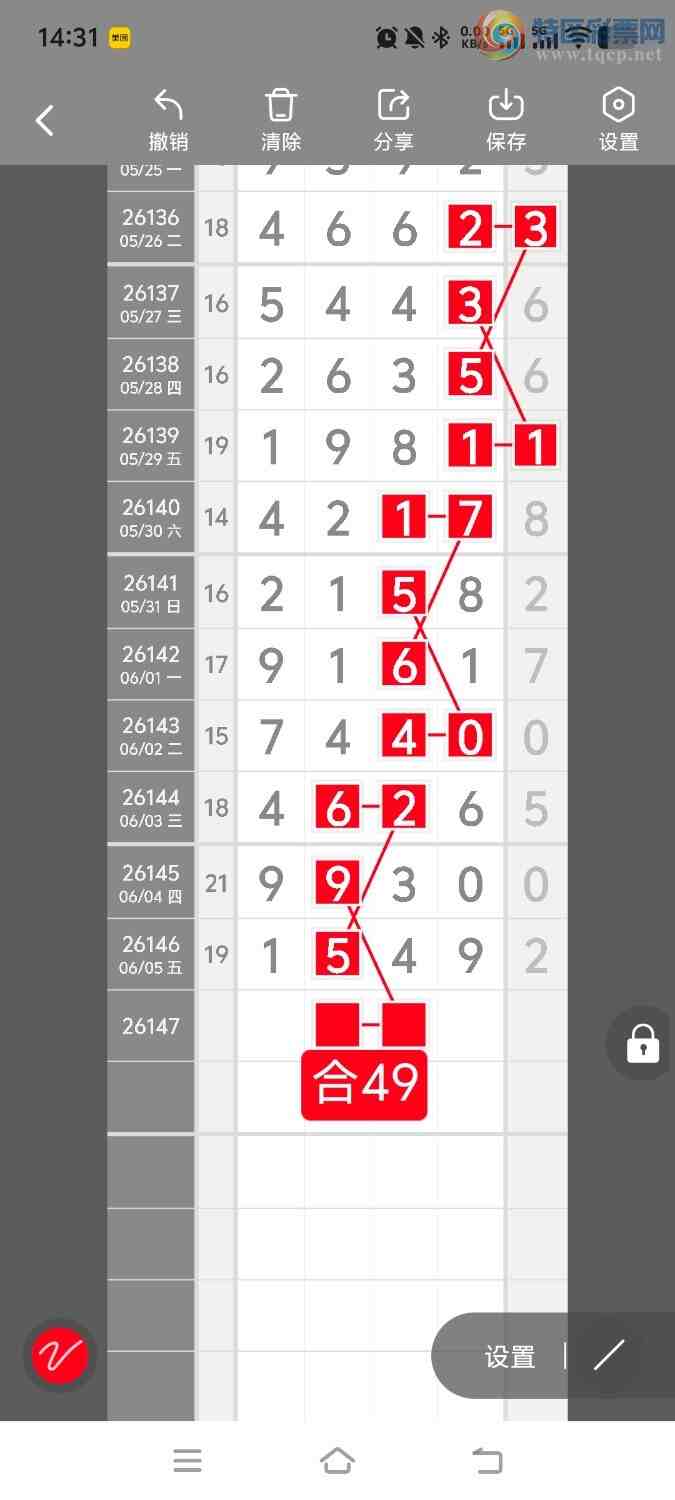Tap the lock icon on the right
The image size is (675, 1500).
642,1043
